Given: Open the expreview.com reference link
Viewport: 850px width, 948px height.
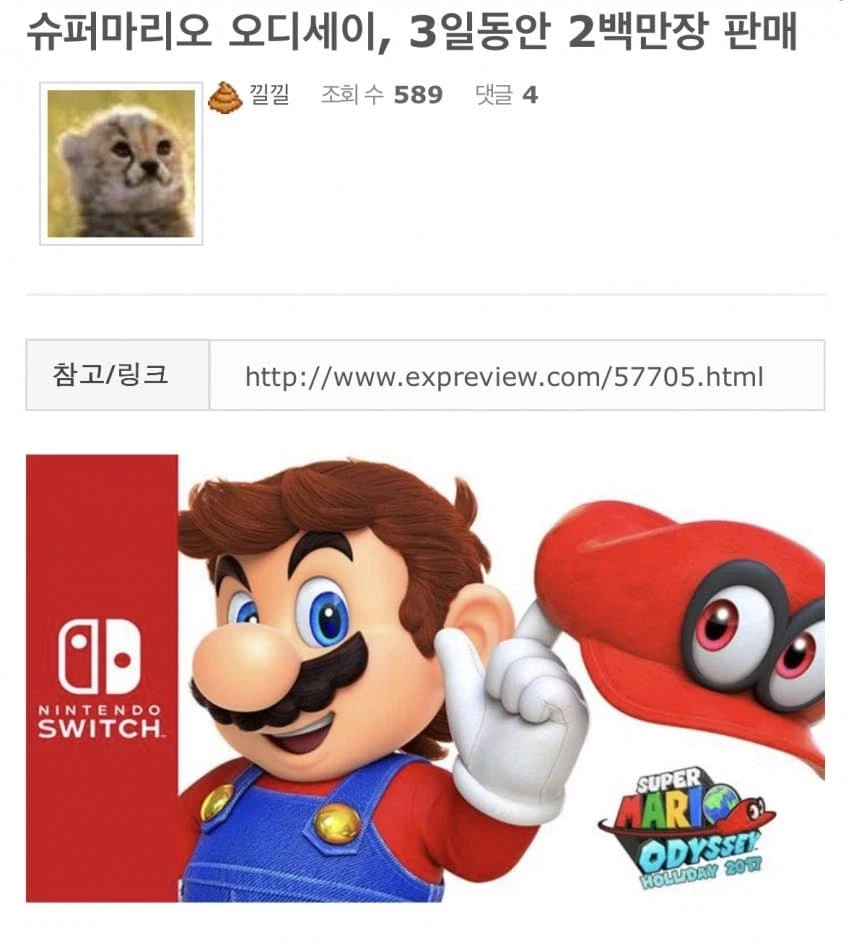Looking at the screenshot, I should click(x=504, y=377).
